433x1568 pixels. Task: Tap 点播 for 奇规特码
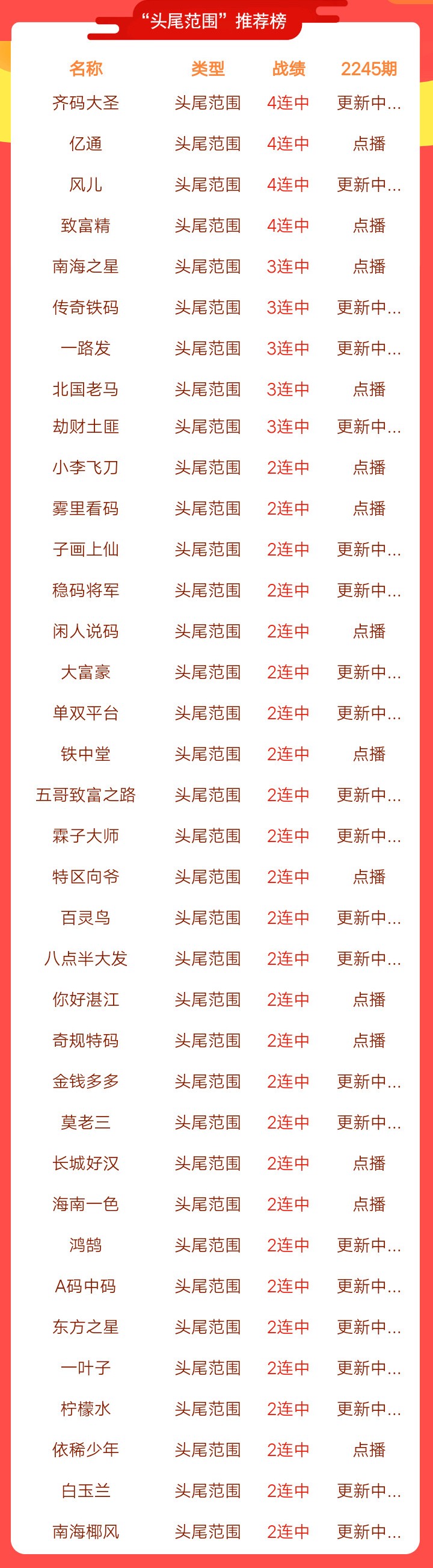[x=369, y=1040]
